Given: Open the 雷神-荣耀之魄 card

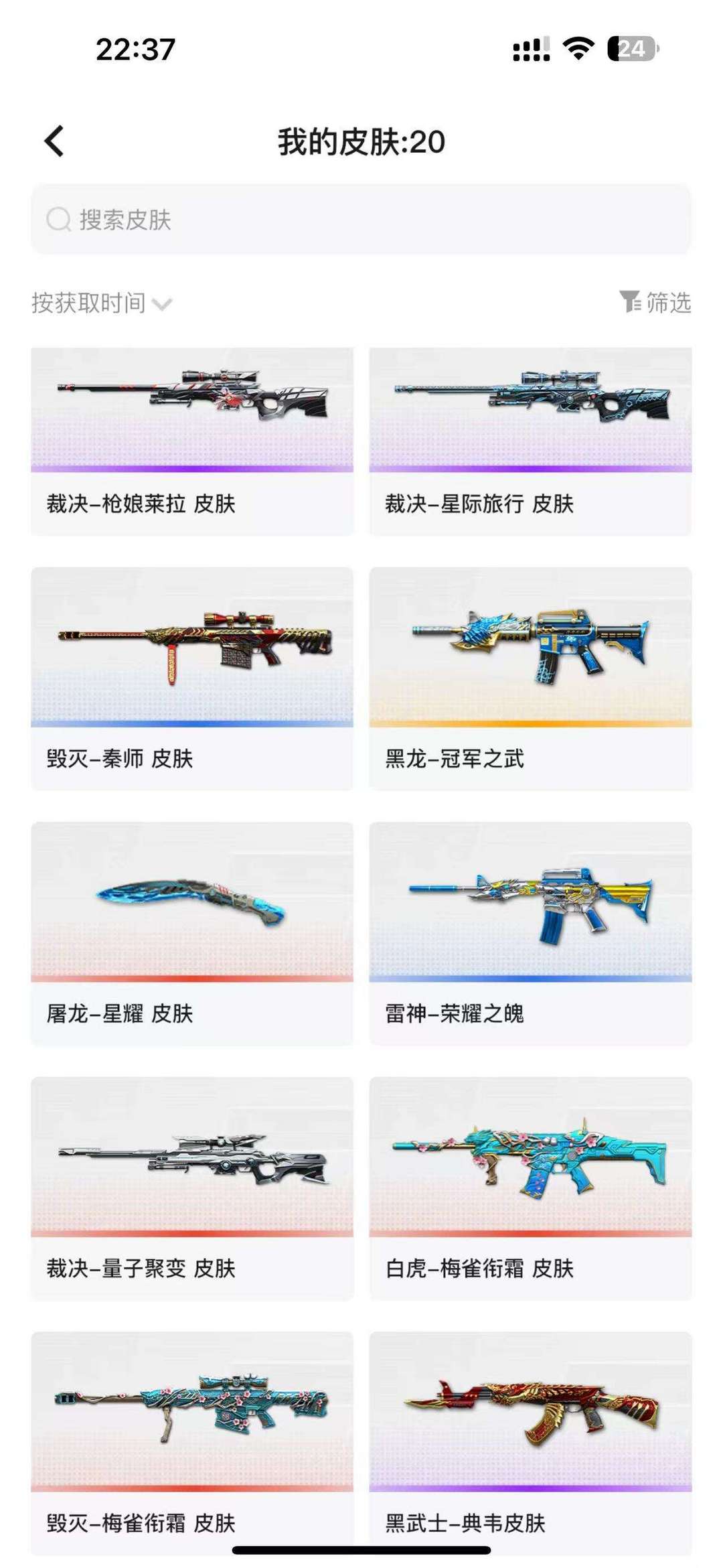Looking at the screenshot, I should [x=530, y=934].
